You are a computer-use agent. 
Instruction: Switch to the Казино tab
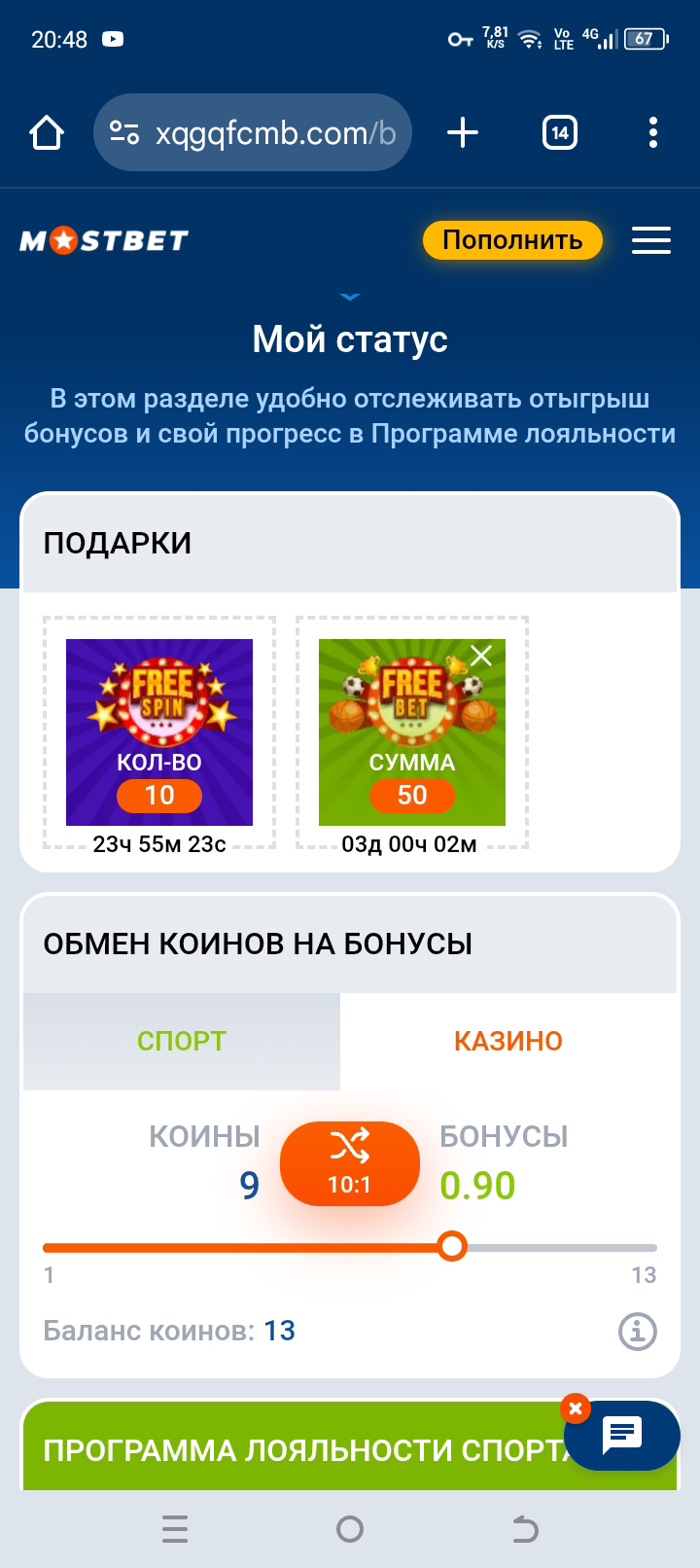click(x=508, y=1041)
